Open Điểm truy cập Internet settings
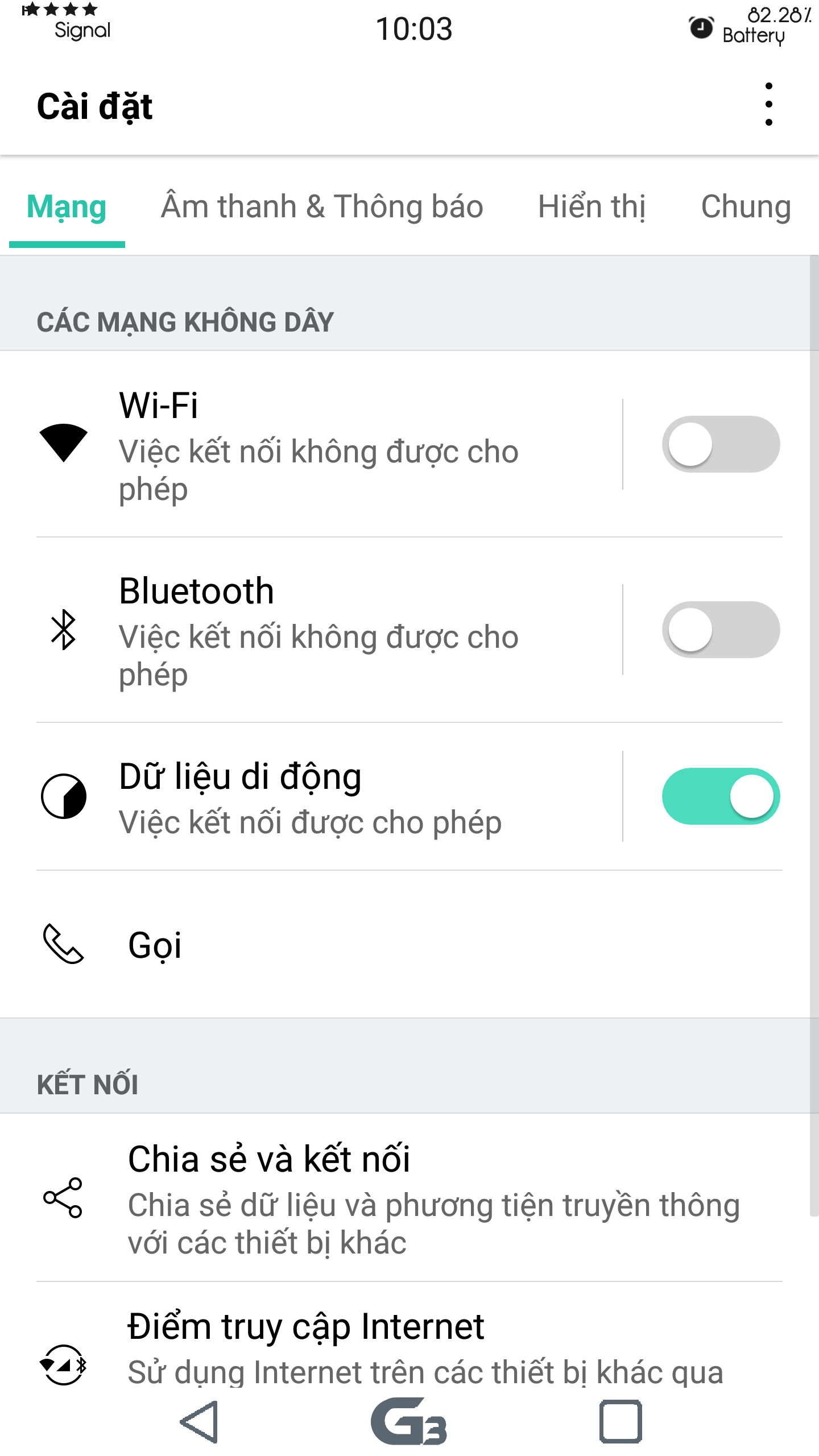This screenshot has height=1456, width=819. pyautogui.click(x=405, y=1337)
